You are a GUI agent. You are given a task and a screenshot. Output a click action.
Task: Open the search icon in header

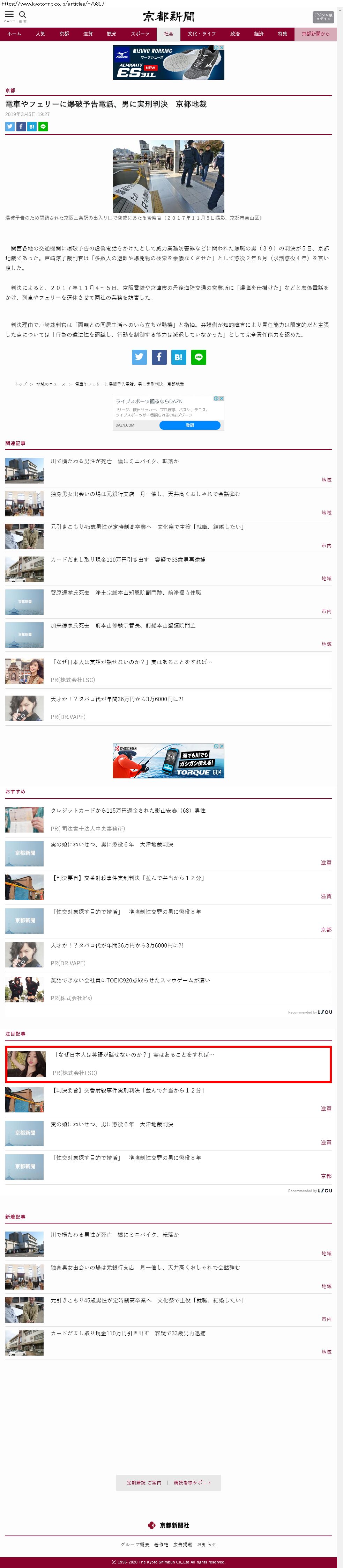[x=22, y=15]
